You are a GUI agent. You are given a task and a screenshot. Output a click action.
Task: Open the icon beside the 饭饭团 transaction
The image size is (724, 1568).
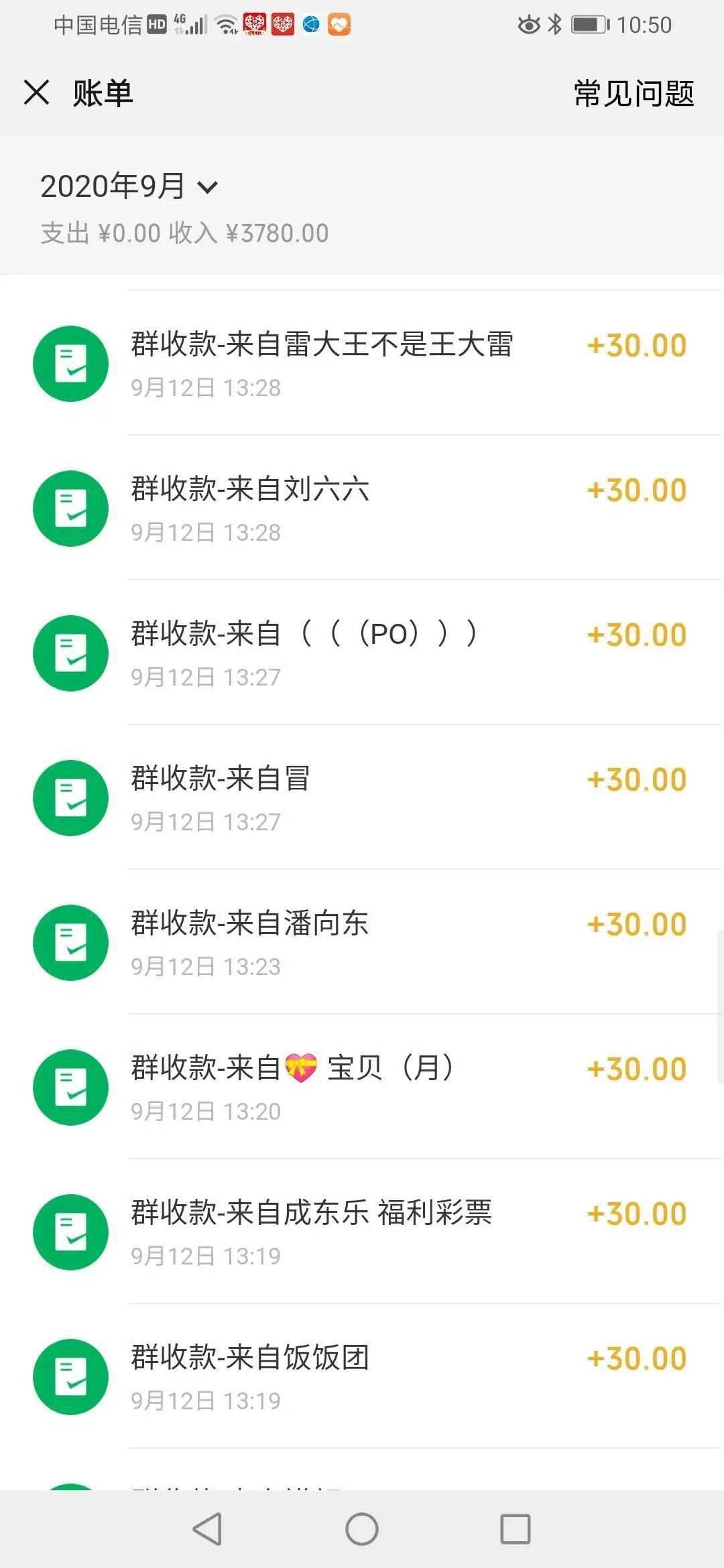70,1377
